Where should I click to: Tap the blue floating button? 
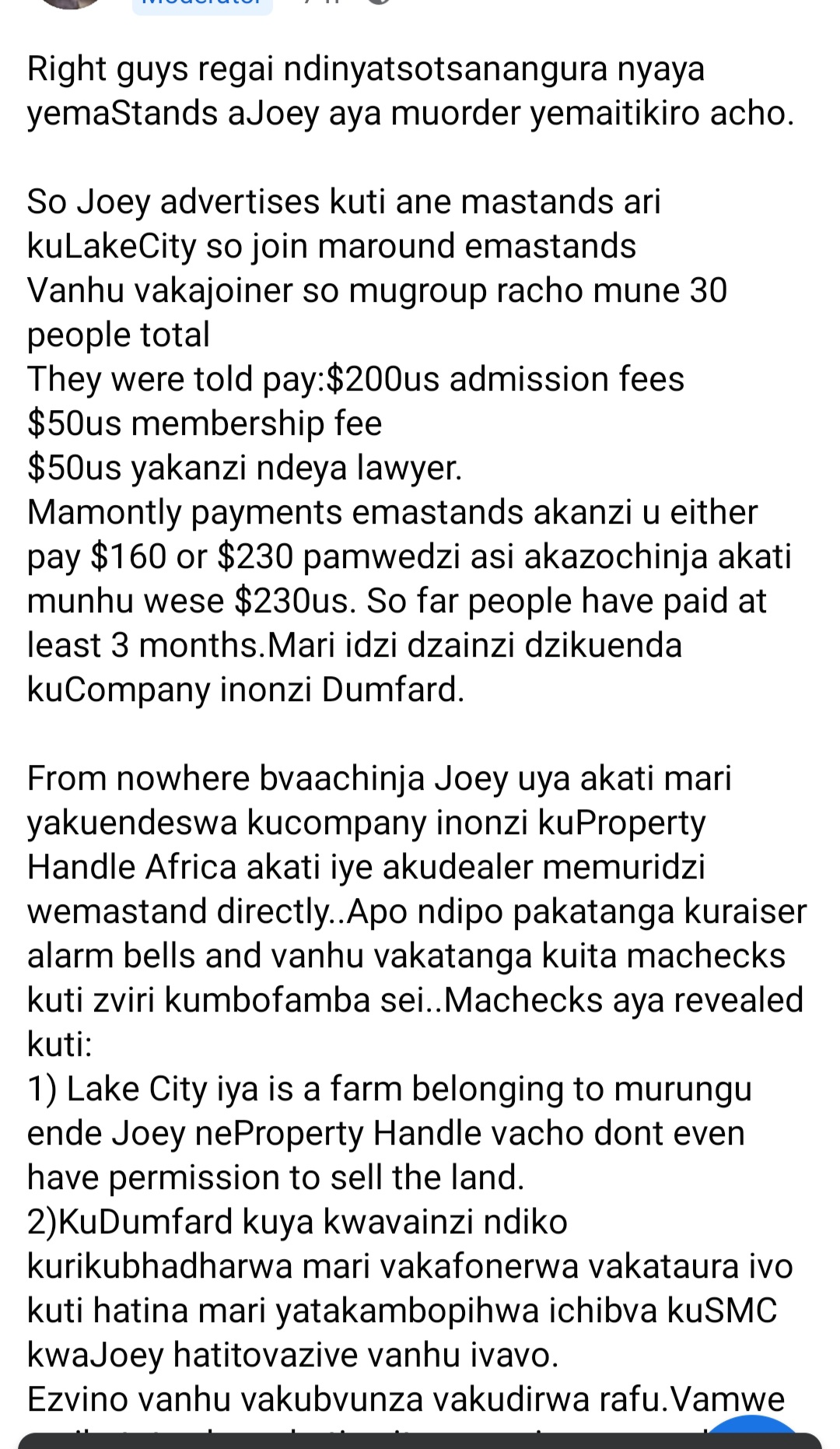(754, 1425)
